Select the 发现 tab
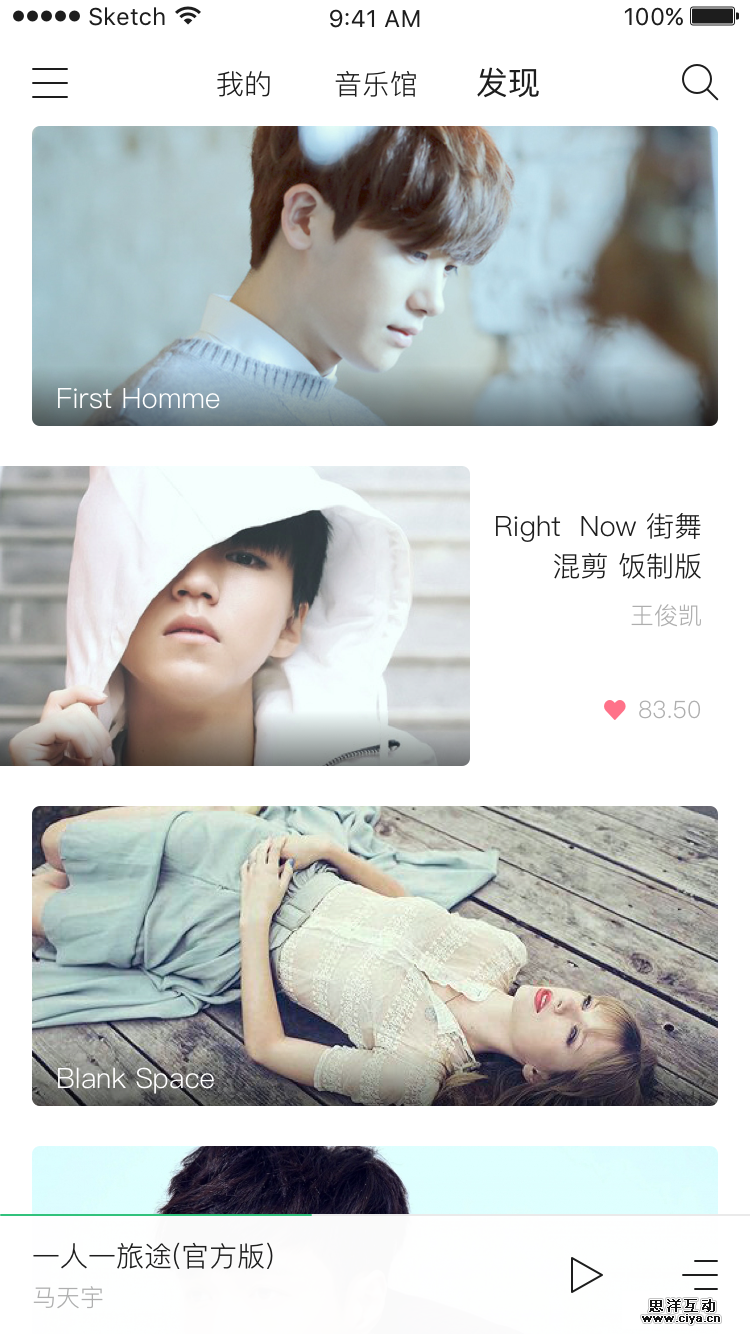Viewport: 750px width, 1334px height. [508, 83]
